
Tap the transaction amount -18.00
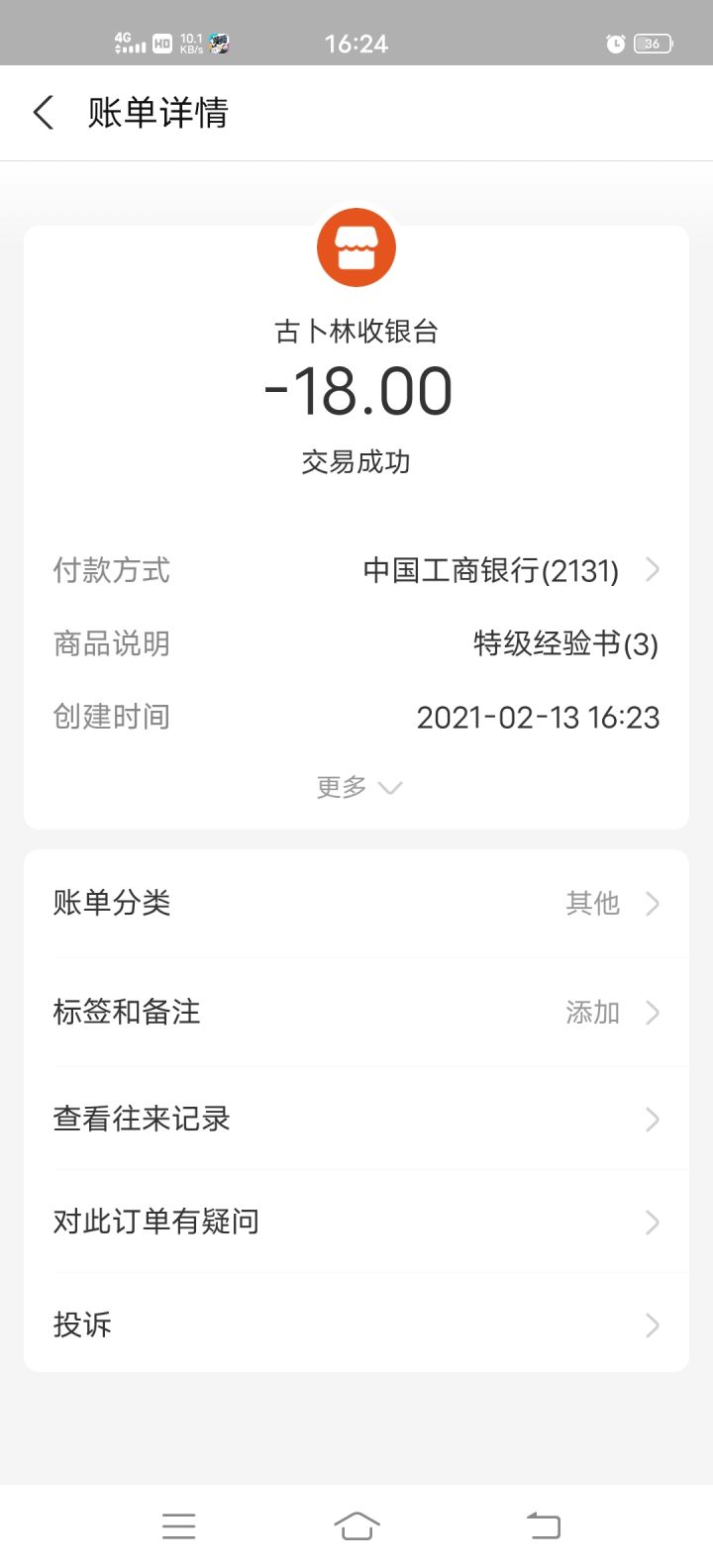pyautogui.click(x=356, y=390)
